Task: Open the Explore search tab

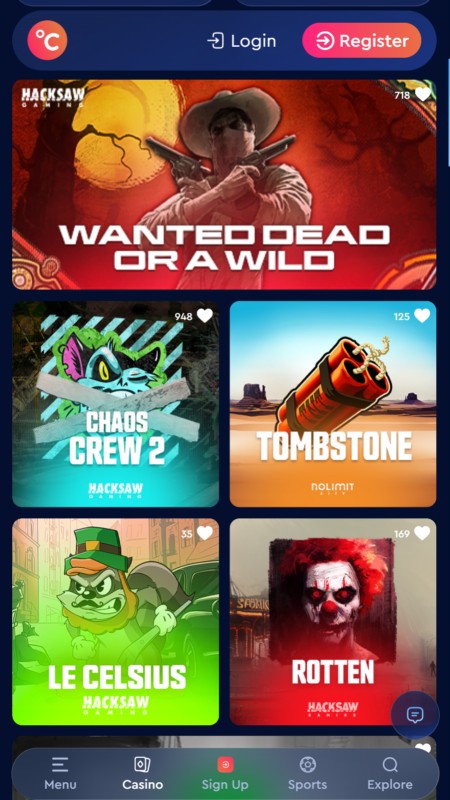Action: [x=390, y=773]
